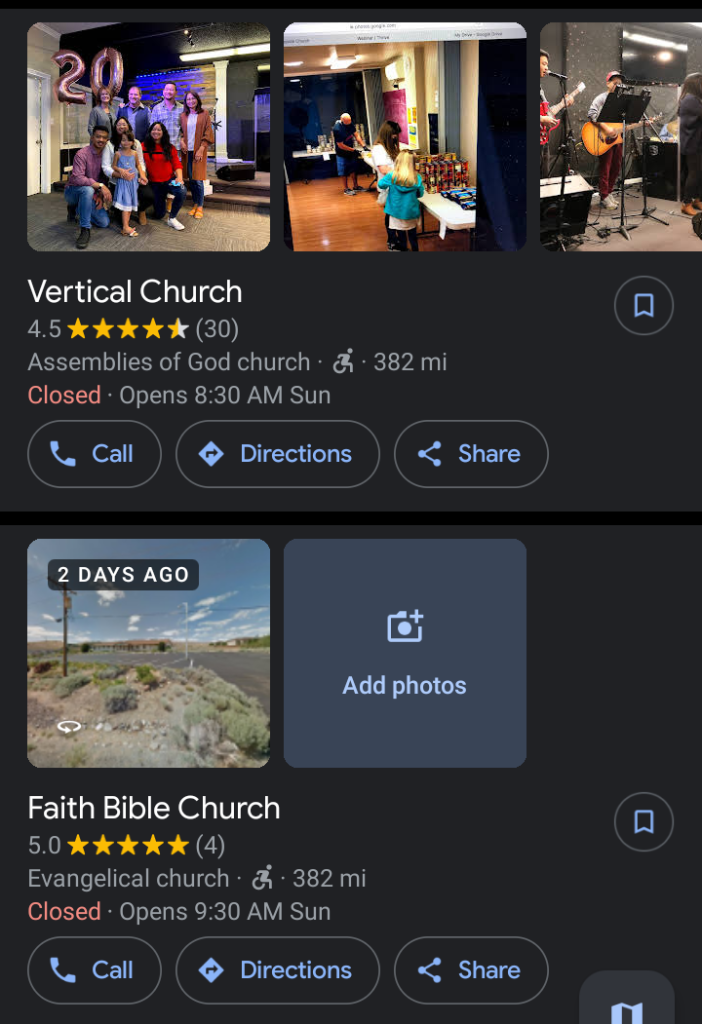
Task: Open Faith Bible Church street view photo
Action: click(x=148, y=653)
